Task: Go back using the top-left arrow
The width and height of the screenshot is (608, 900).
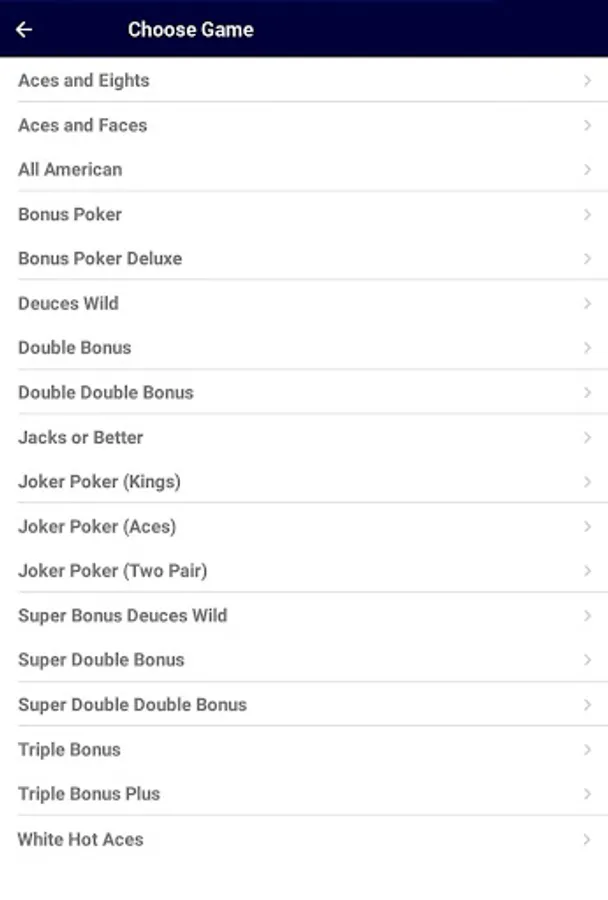Action: [x=24, y=29]
